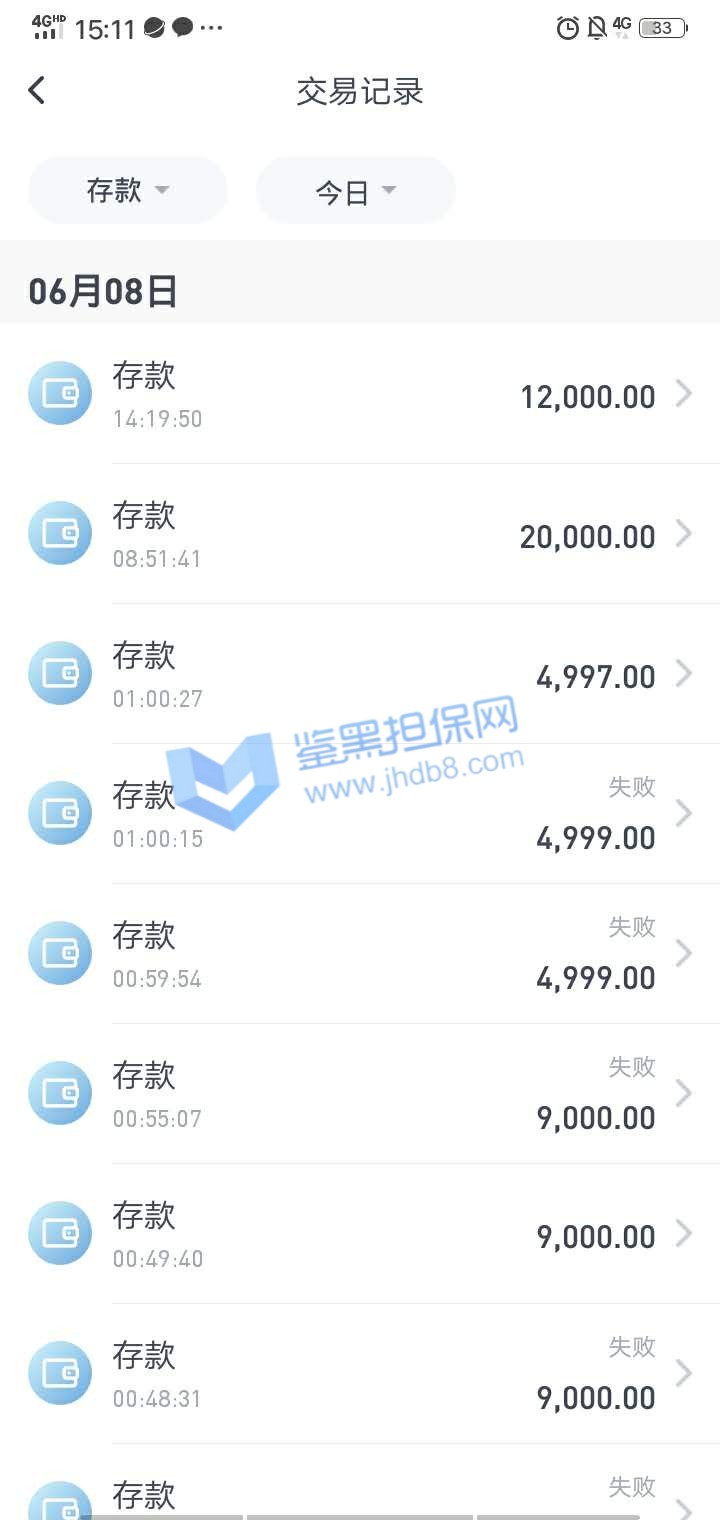Viewport: 720px width, 1520px height.
Task: Open the 存款 transaction type dropdown
Action: point(128,190)
